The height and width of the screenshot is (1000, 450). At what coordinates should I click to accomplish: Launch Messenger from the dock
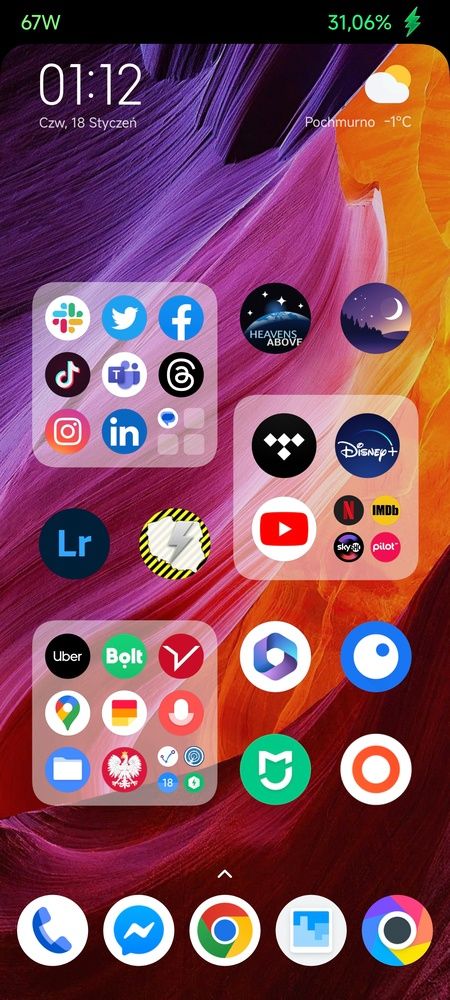click(x=138, y=930)
